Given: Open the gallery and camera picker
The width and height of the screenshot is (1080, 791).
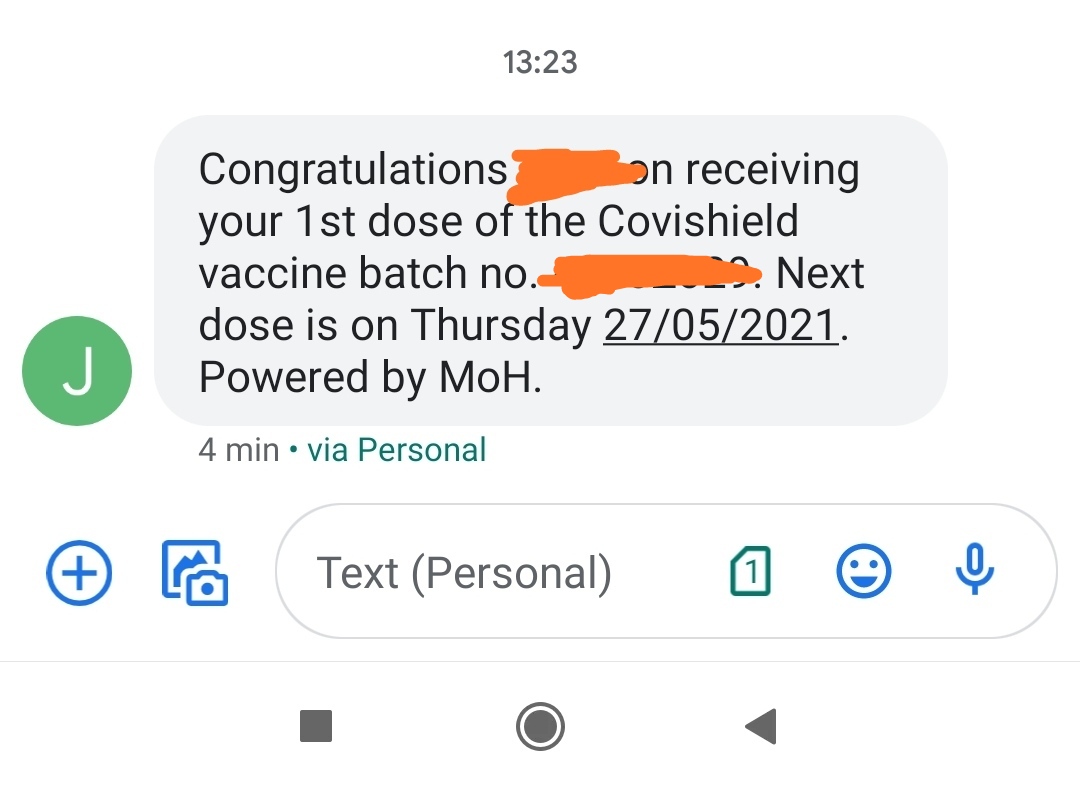Looking at the screenshot, I should (x=195, y=573).
